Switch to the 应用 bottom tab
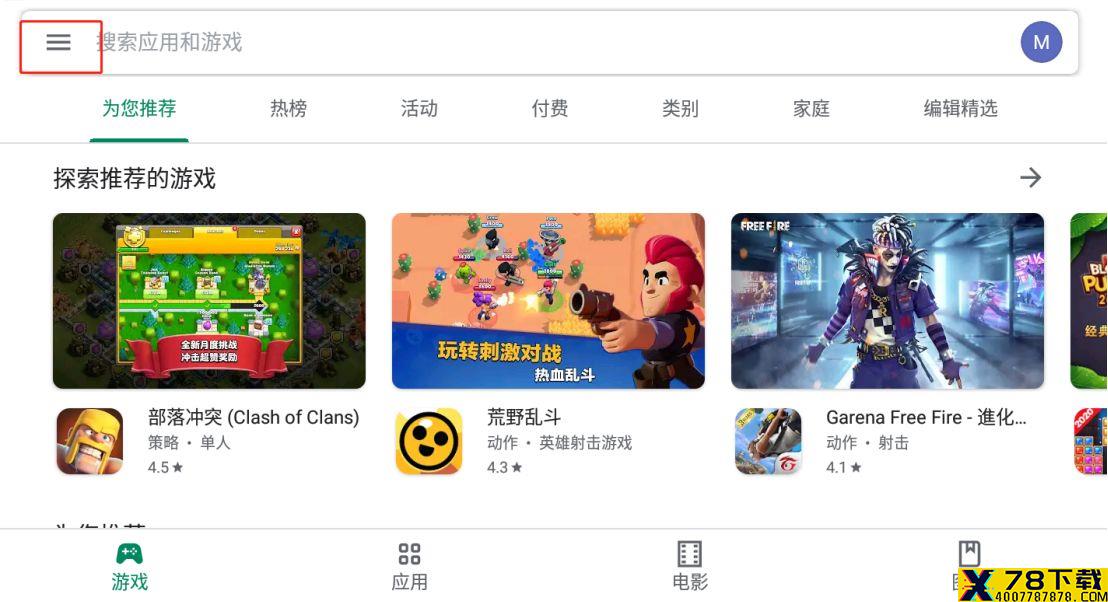1108x602 pixels. pyautogui.click(x=409, y=566)
